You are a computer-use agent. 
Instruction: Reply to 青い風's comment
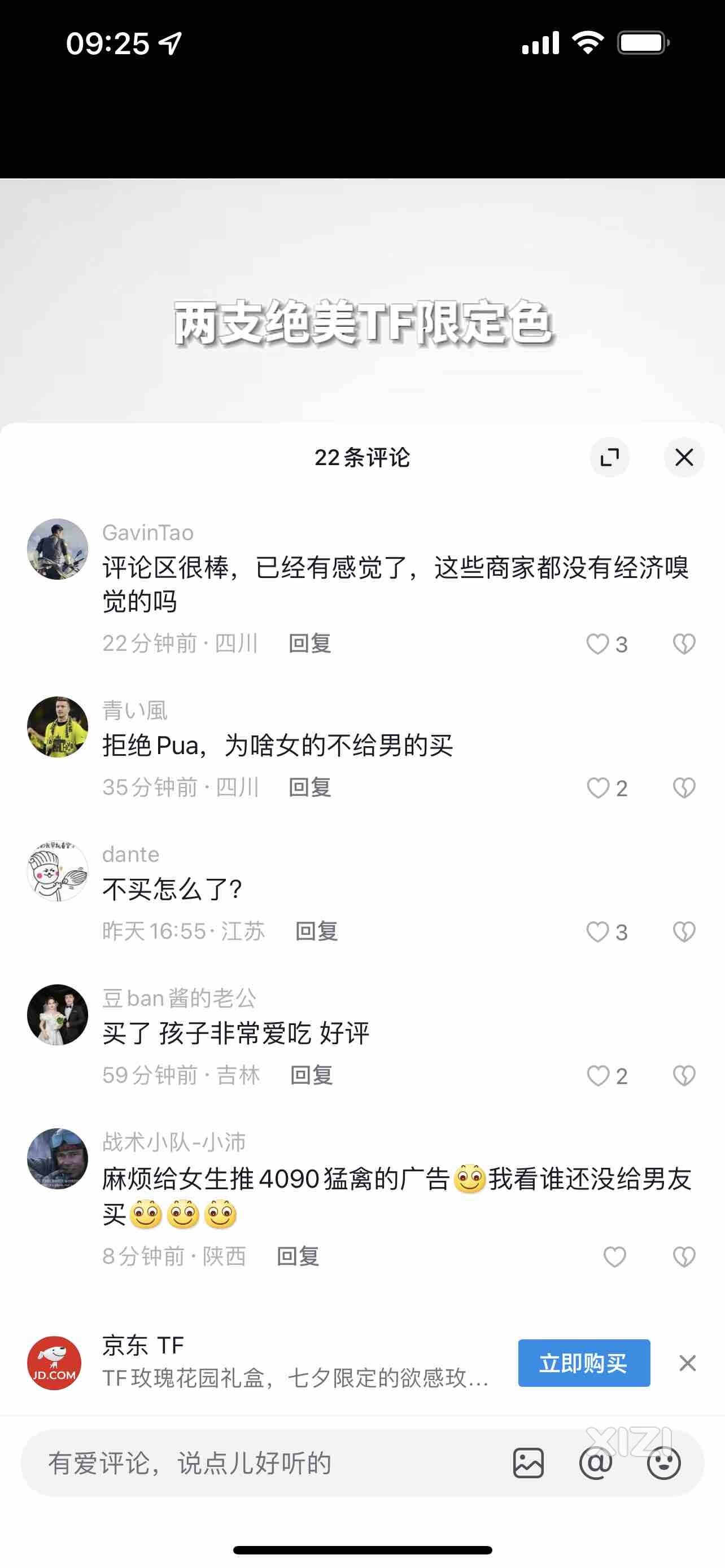click(310, 787)
